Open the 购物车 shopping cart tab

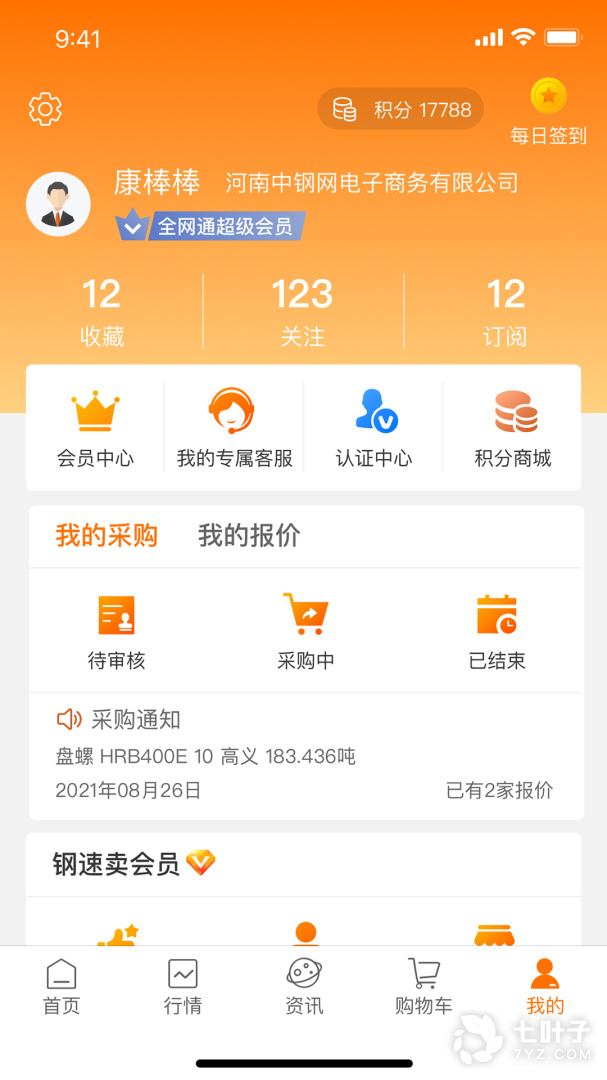[x=424, y=987]
